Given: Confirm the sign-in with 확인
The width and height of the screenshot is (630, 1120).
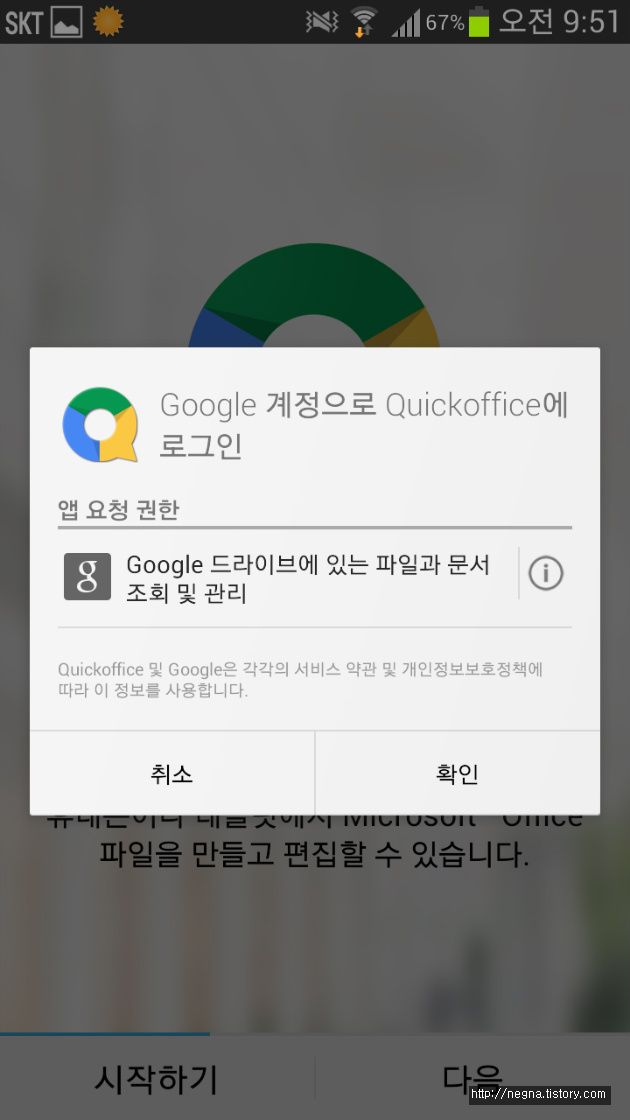Looking at the screenshot, I should [x=457, y=773].
